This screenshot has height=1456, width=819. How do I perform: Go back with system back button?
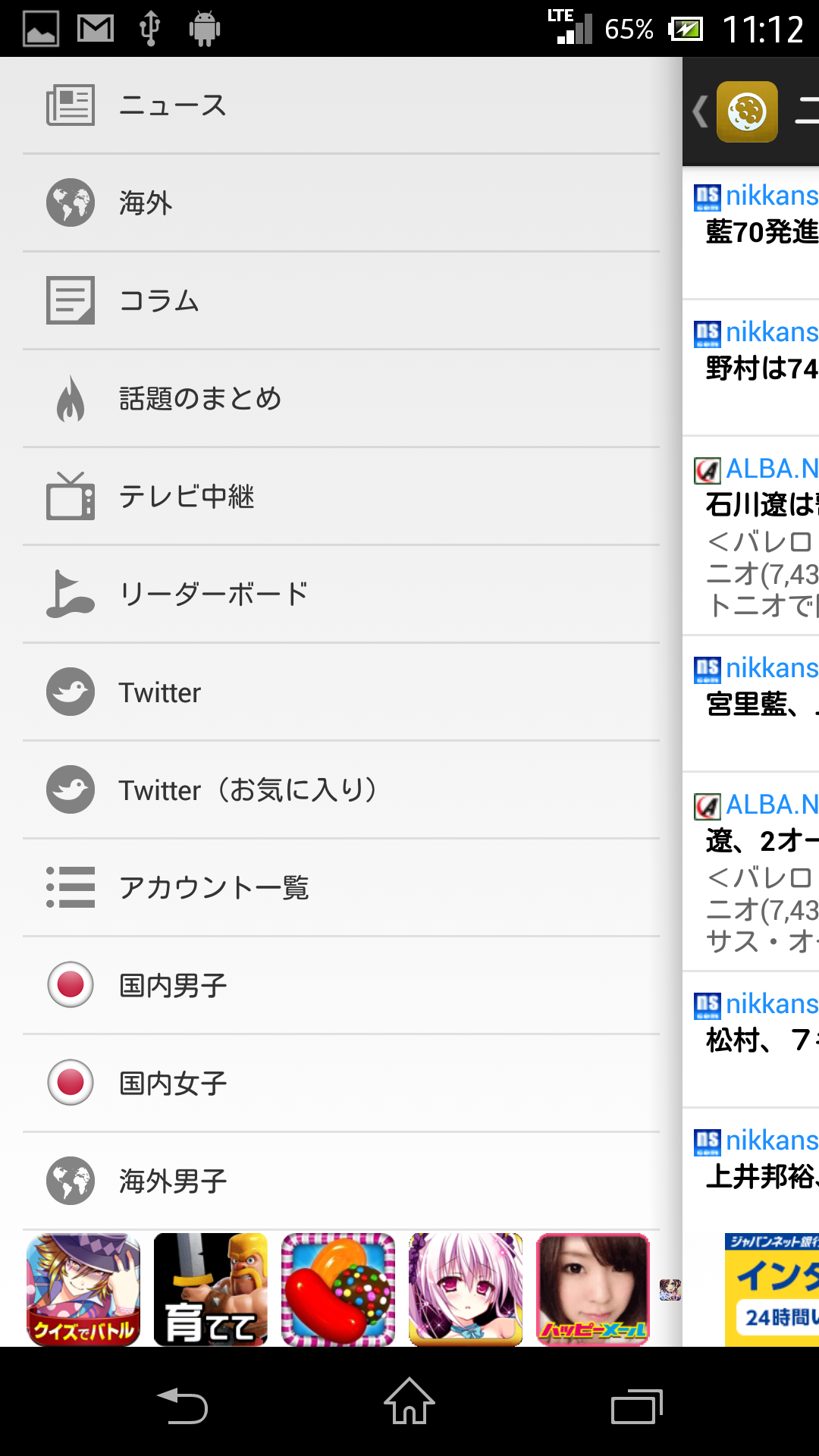(182, 1405)
